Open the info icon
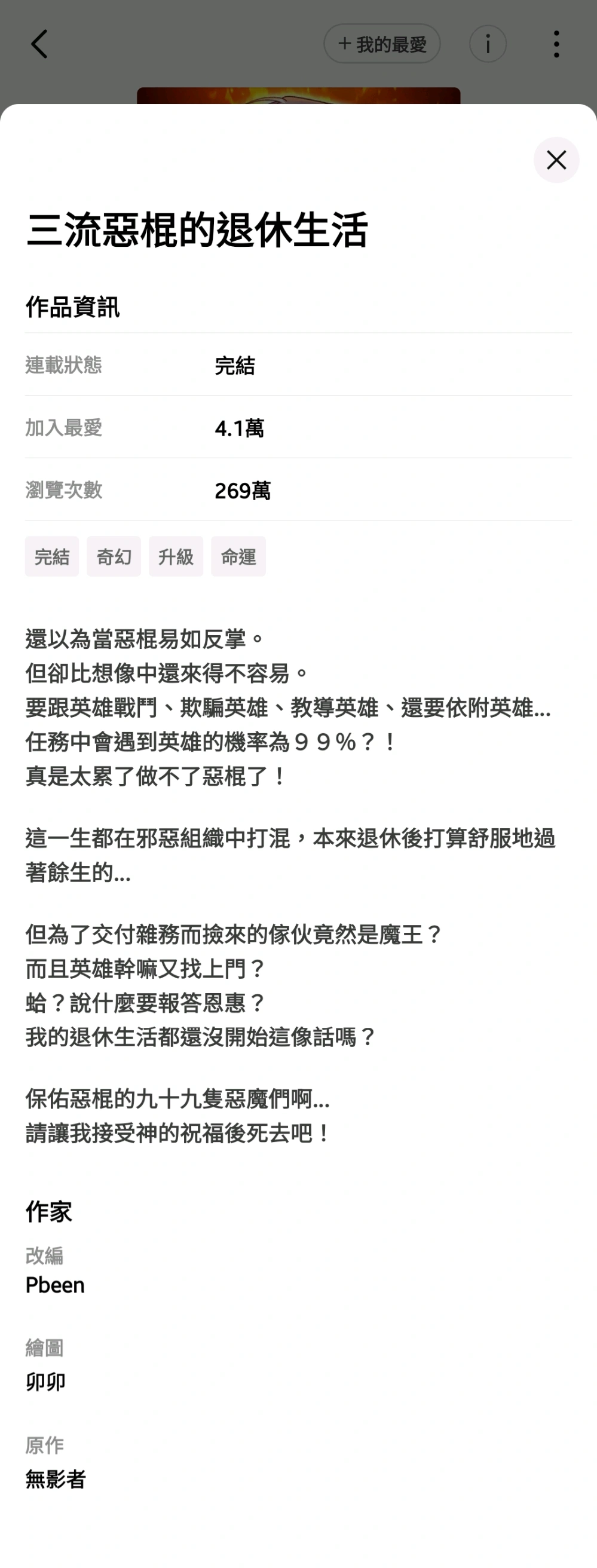Image resolution: width=597 pixels, height=1568 pixels. (x=488, y=44)
